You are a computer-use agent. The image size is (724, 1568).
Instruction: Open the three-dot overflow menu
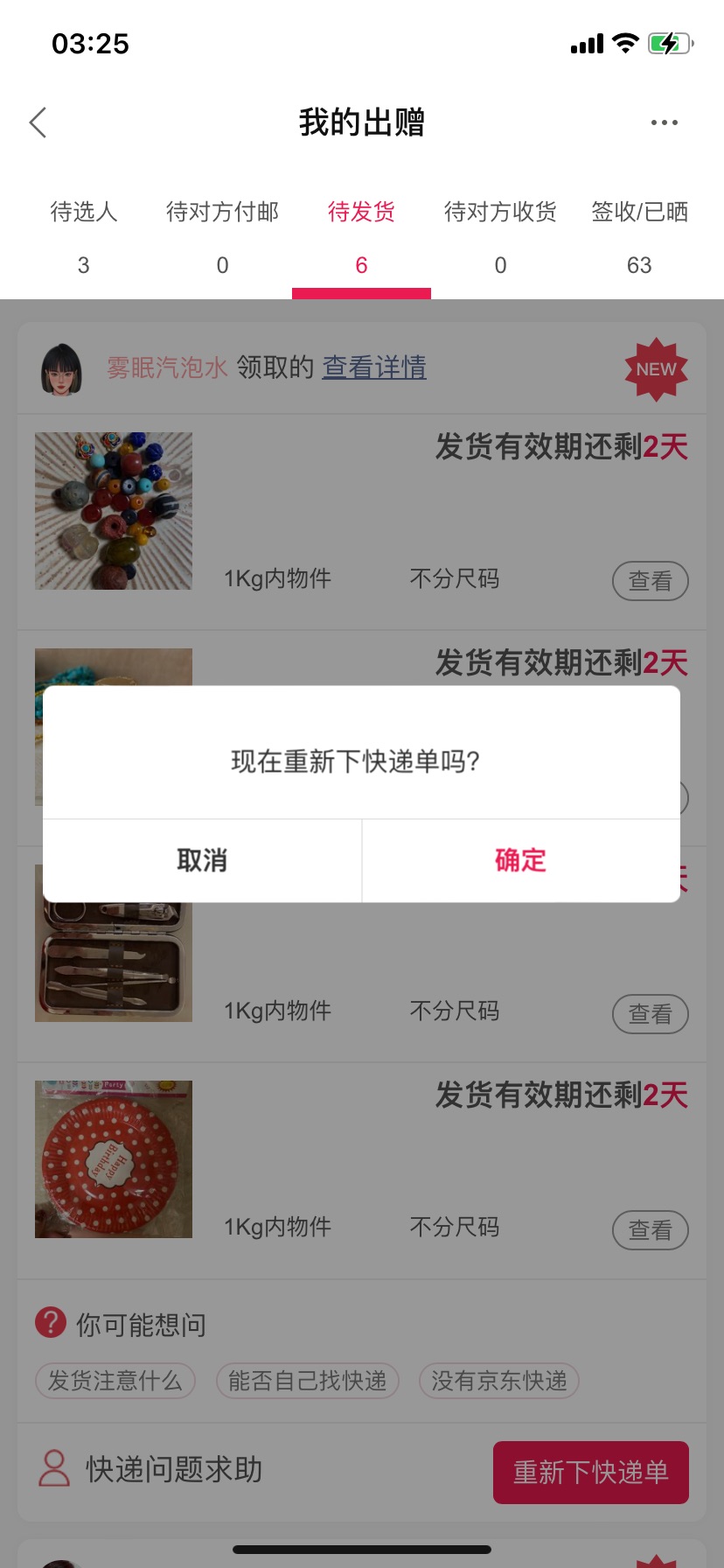coord(665,122)
